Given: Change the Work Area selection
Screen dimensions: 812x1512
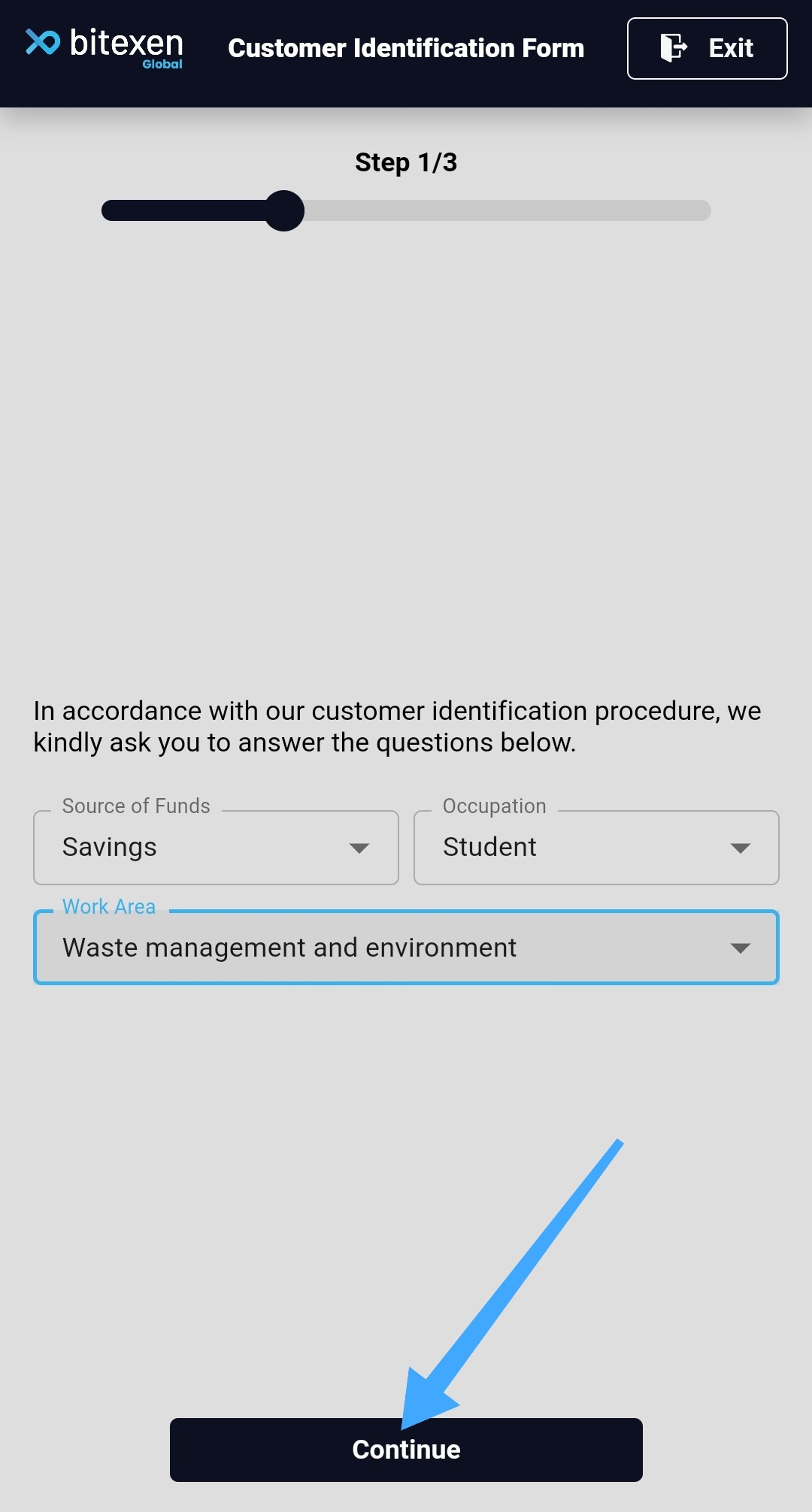Looking at the screenshot, I should tap(406, 948).
